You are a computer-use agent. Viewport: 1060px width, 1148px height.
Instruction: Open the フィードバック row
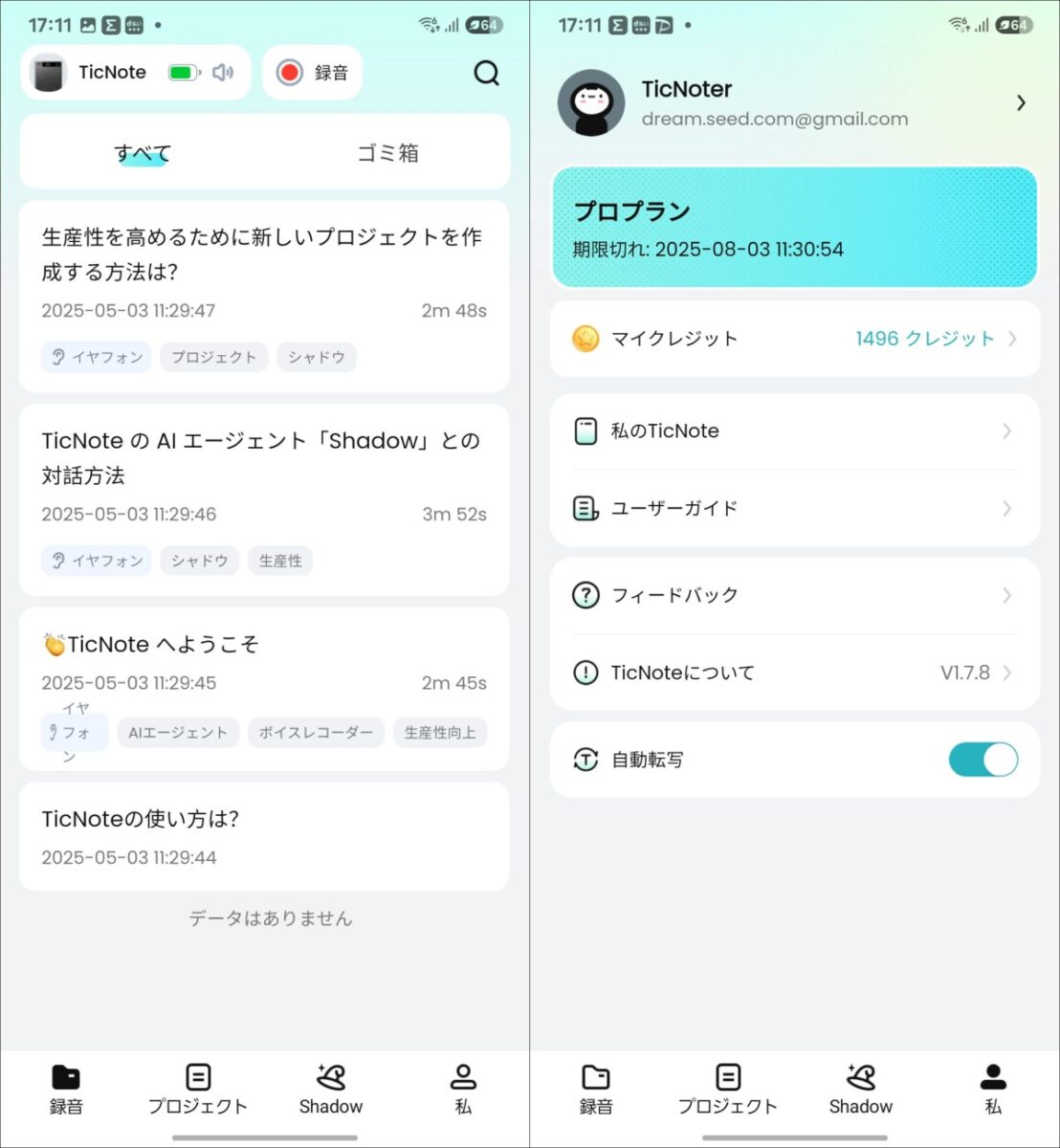tap(794, 595)
